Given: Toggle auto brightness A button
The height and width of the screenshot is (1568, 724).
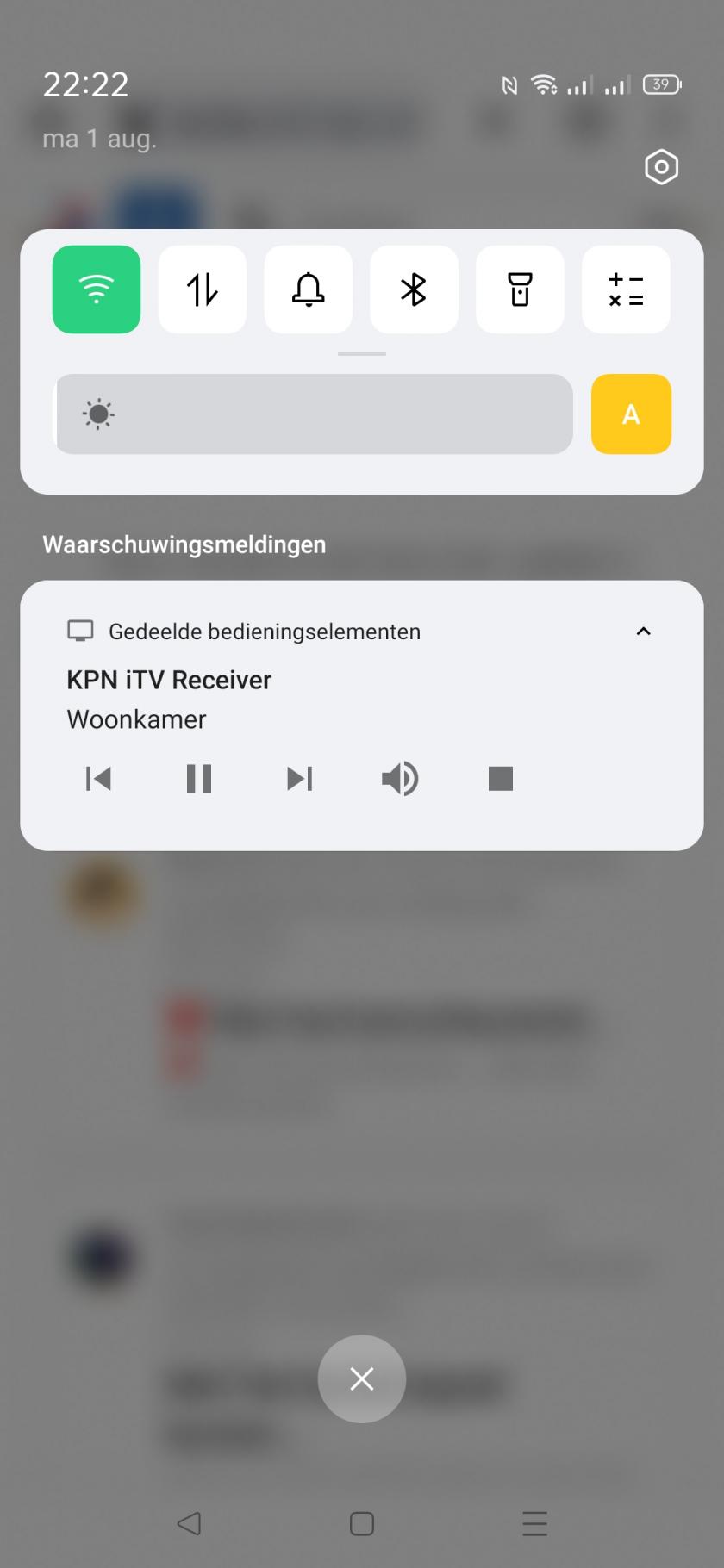Looking at the screenshot, I should pos(631,414).
